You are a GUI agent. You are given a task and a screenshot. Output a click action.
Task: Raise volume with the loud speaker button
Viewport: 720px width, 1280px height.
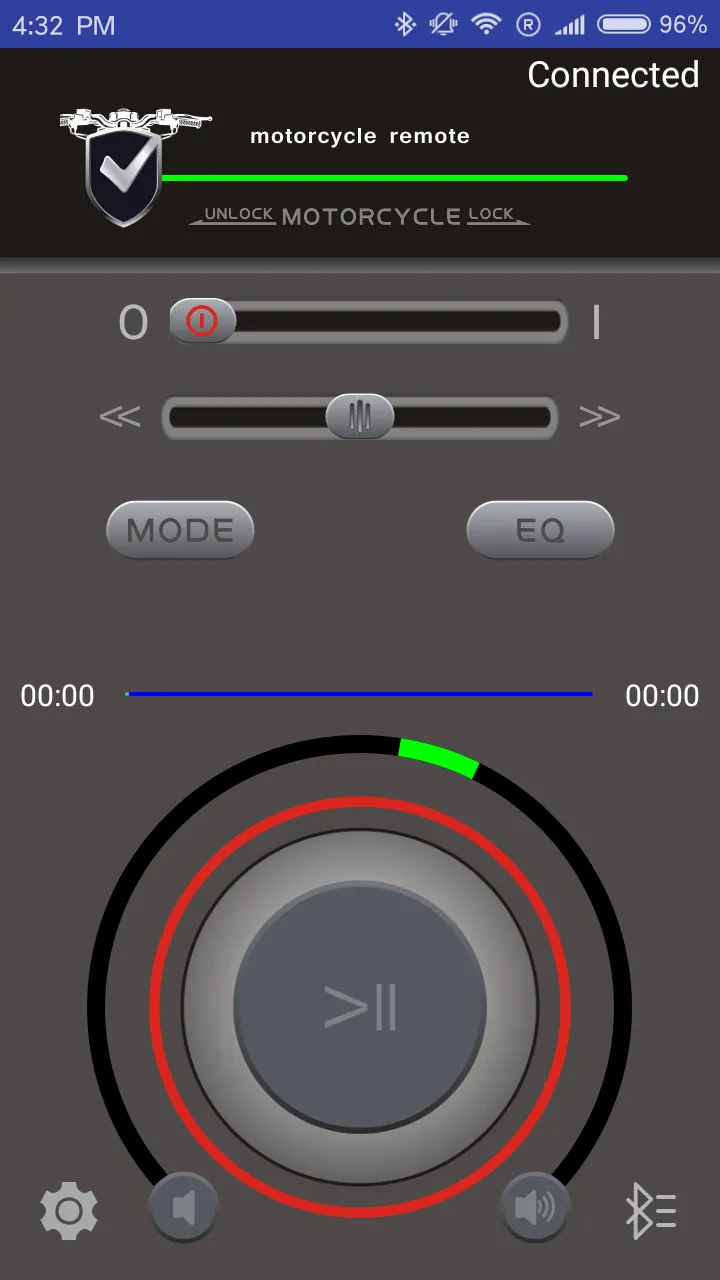point(535,1208)
